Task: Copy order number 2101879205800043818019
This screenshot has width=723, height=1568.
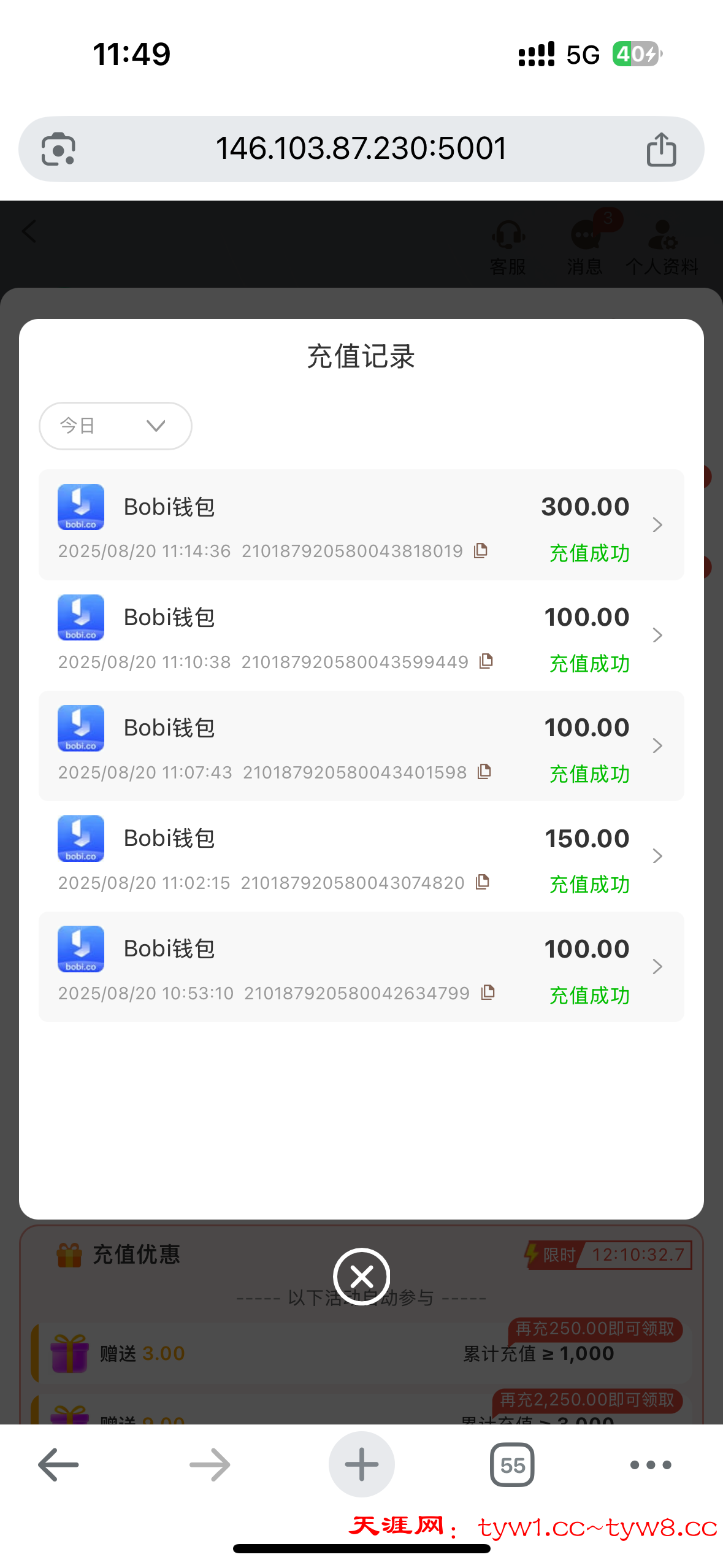Action: coord(481,550)
